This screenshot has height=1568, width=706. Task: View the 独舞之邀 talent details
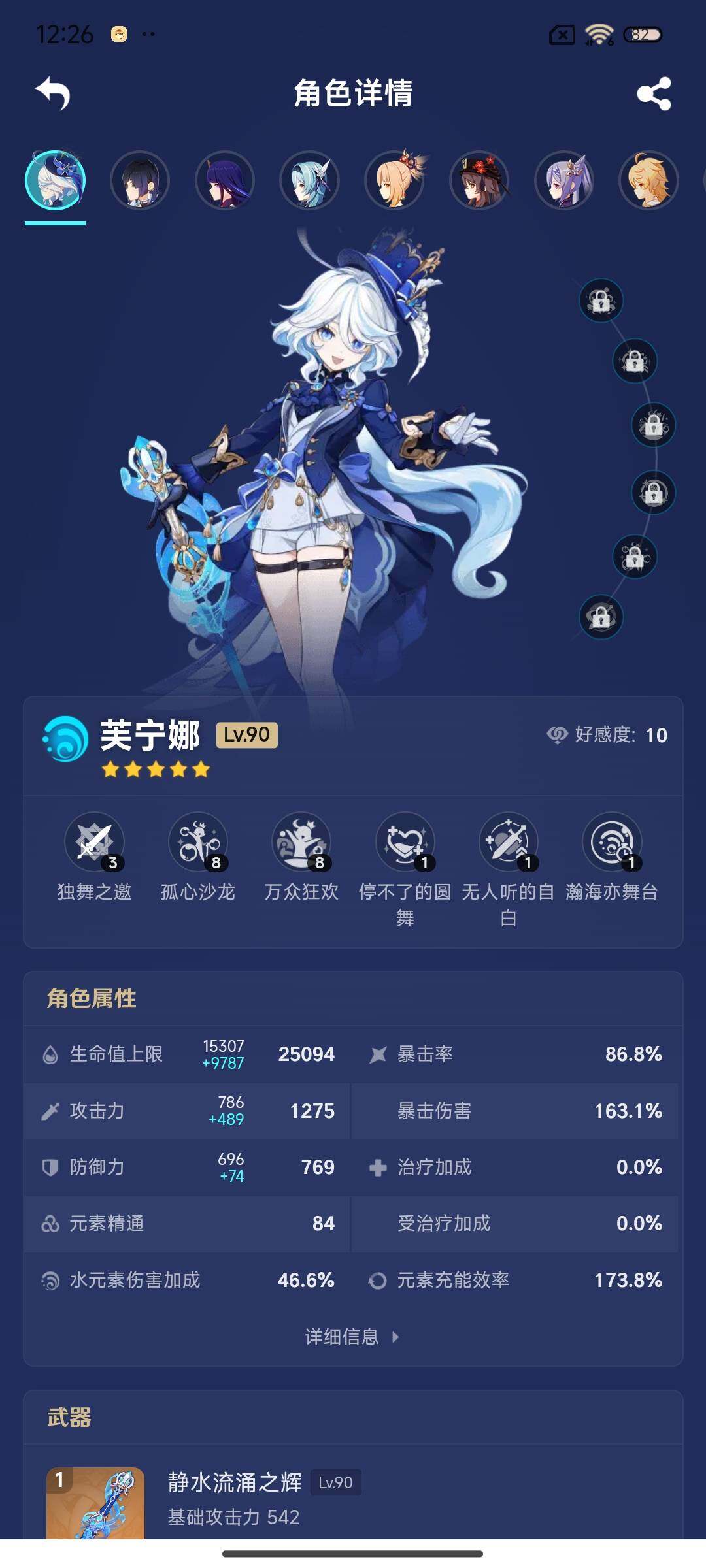click(94, 842)
